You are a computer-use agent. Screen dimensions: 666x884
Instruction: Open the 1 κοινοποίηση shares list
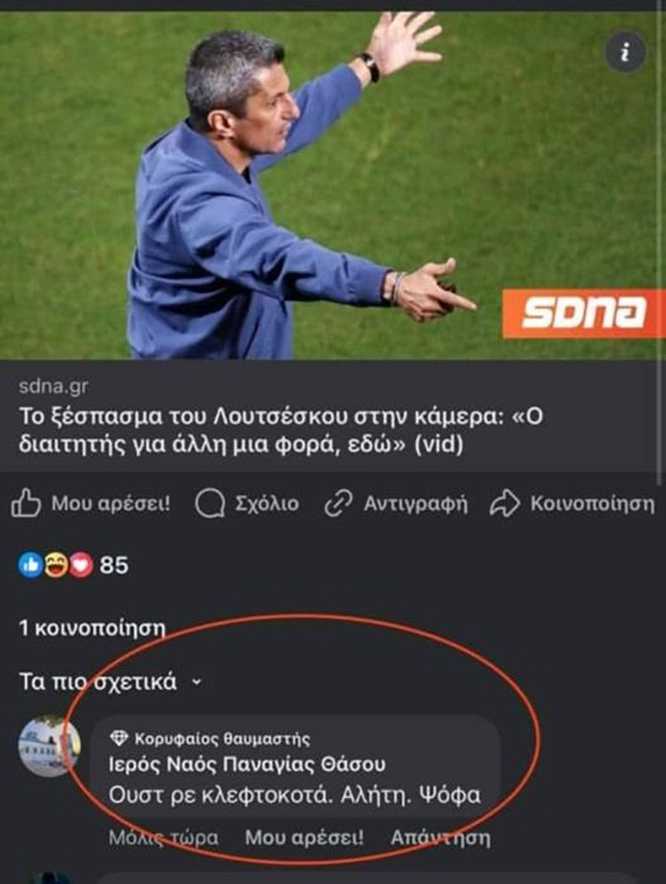click(x=92, y=628)
